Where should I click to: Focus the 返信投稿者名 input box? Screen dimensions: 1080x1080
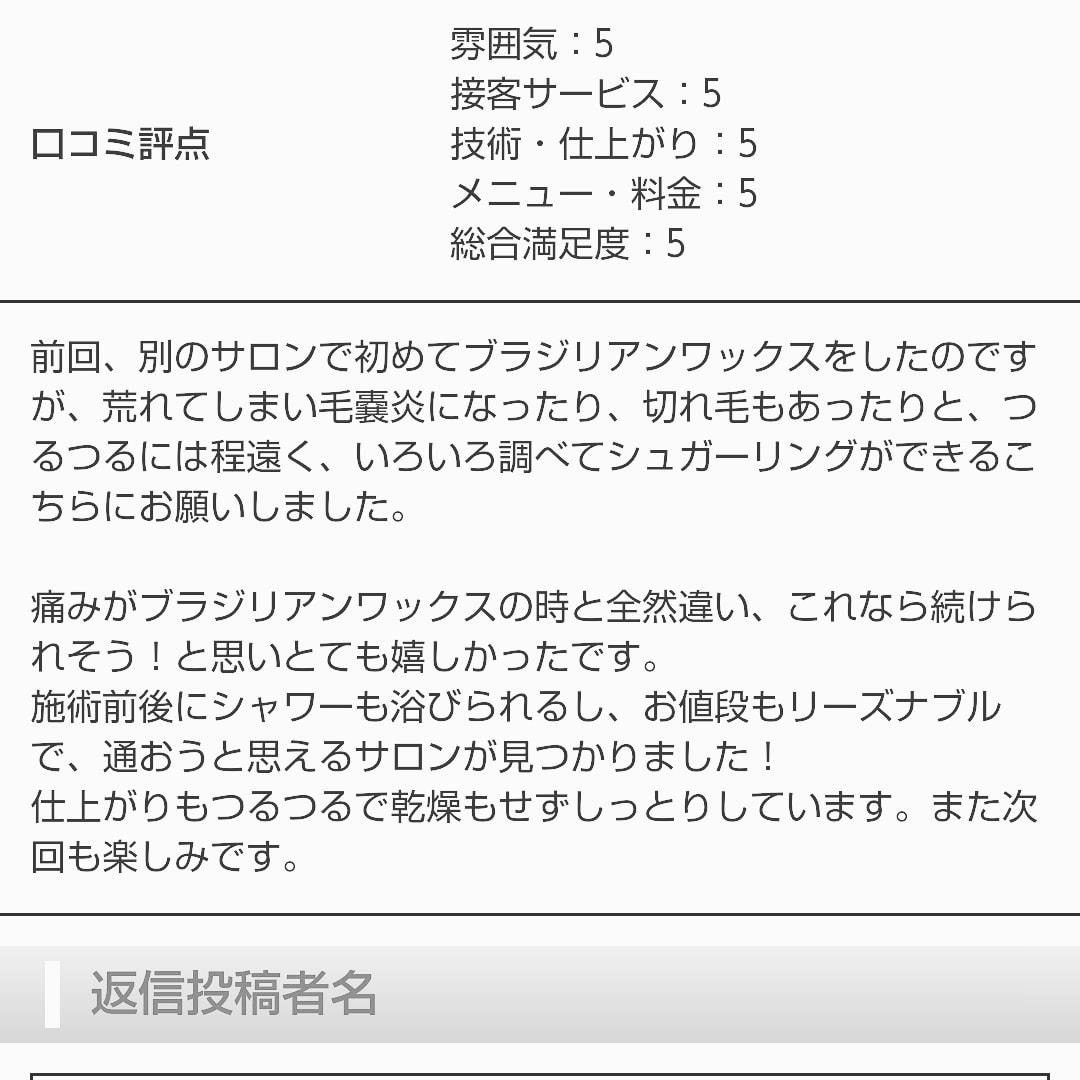point(540,1076)
